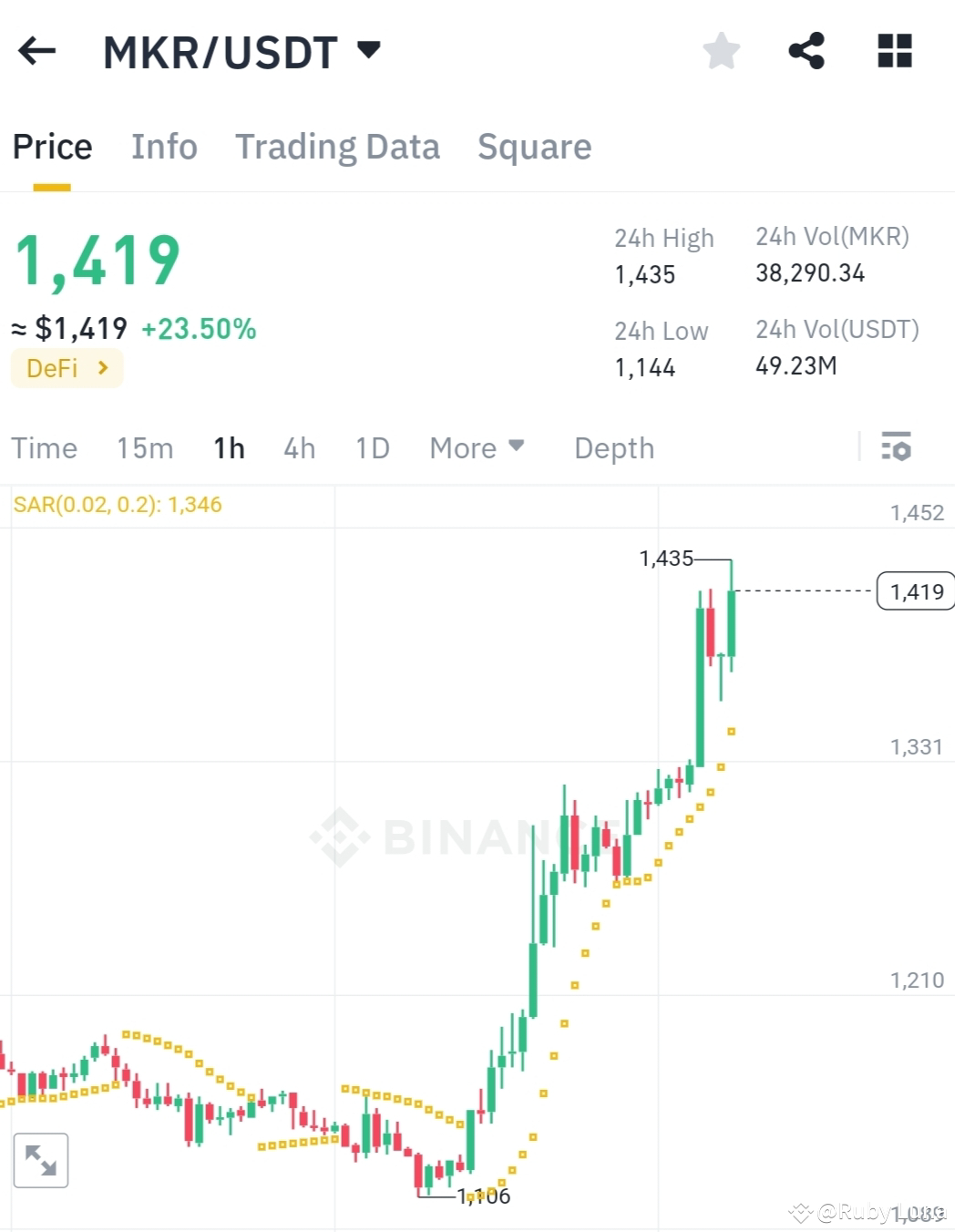
Task: Tap the fullscreen expand icon on chart
Action: coord(42,1159)
